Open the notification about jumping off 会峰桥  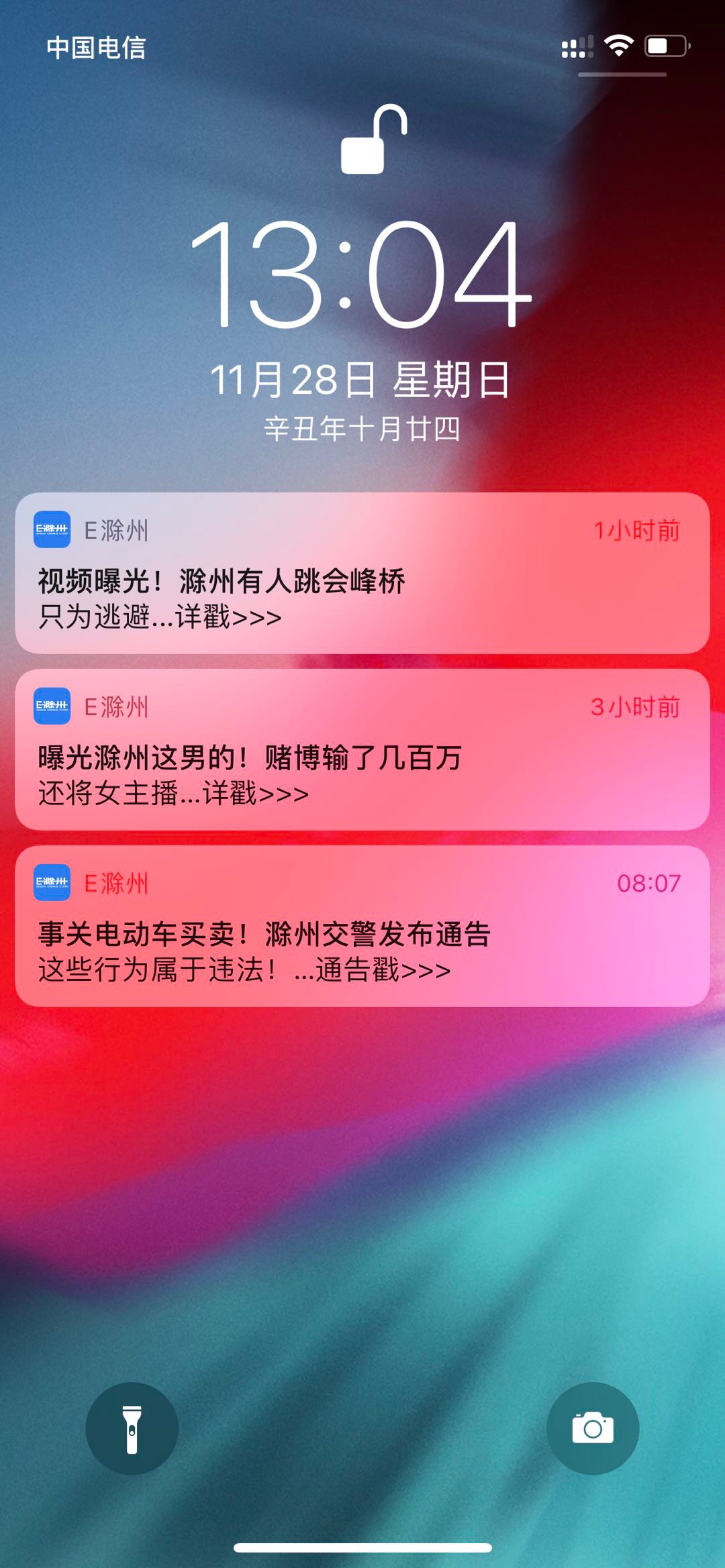(362, 574)
